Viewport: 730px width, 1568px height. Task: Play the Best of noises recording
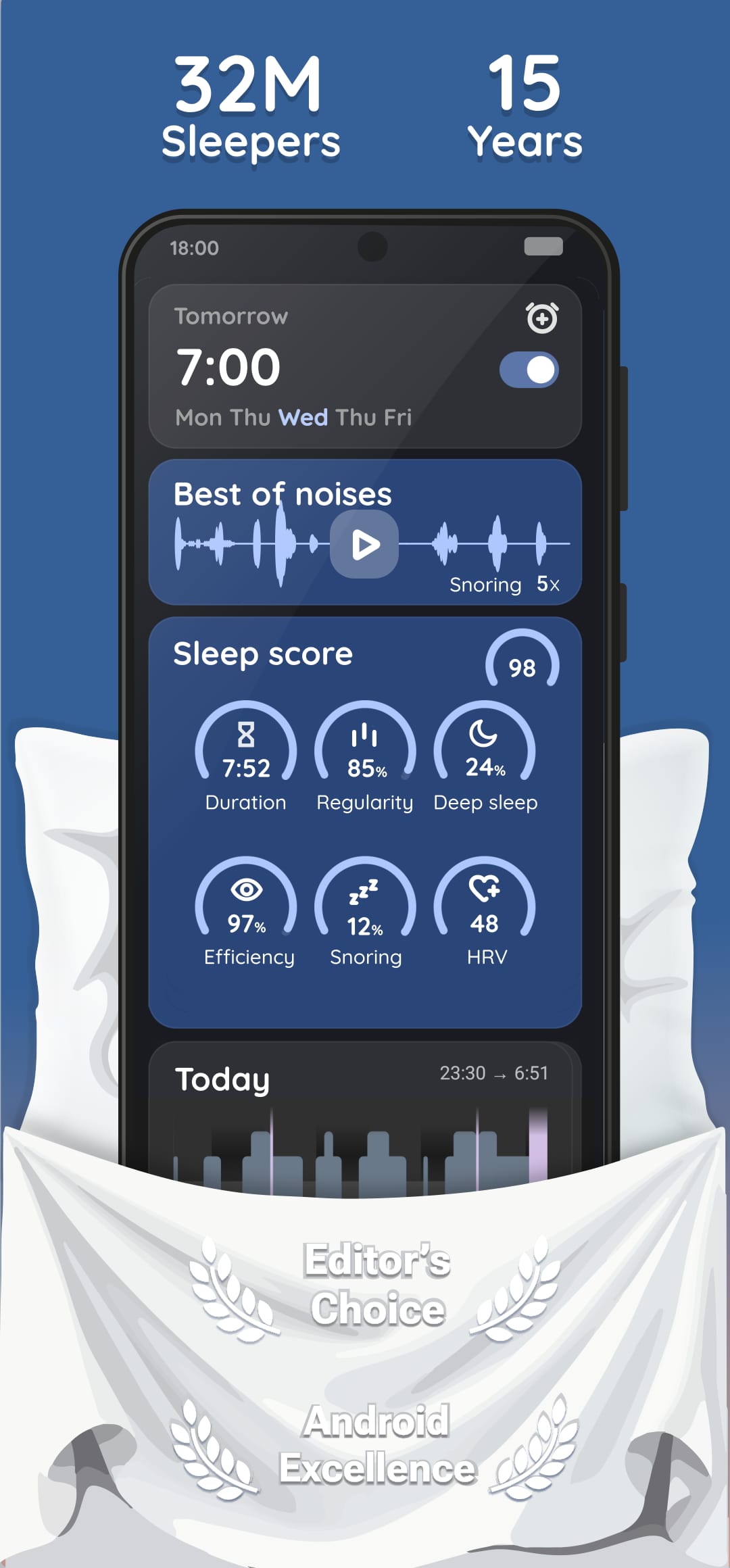pos(365,543)
